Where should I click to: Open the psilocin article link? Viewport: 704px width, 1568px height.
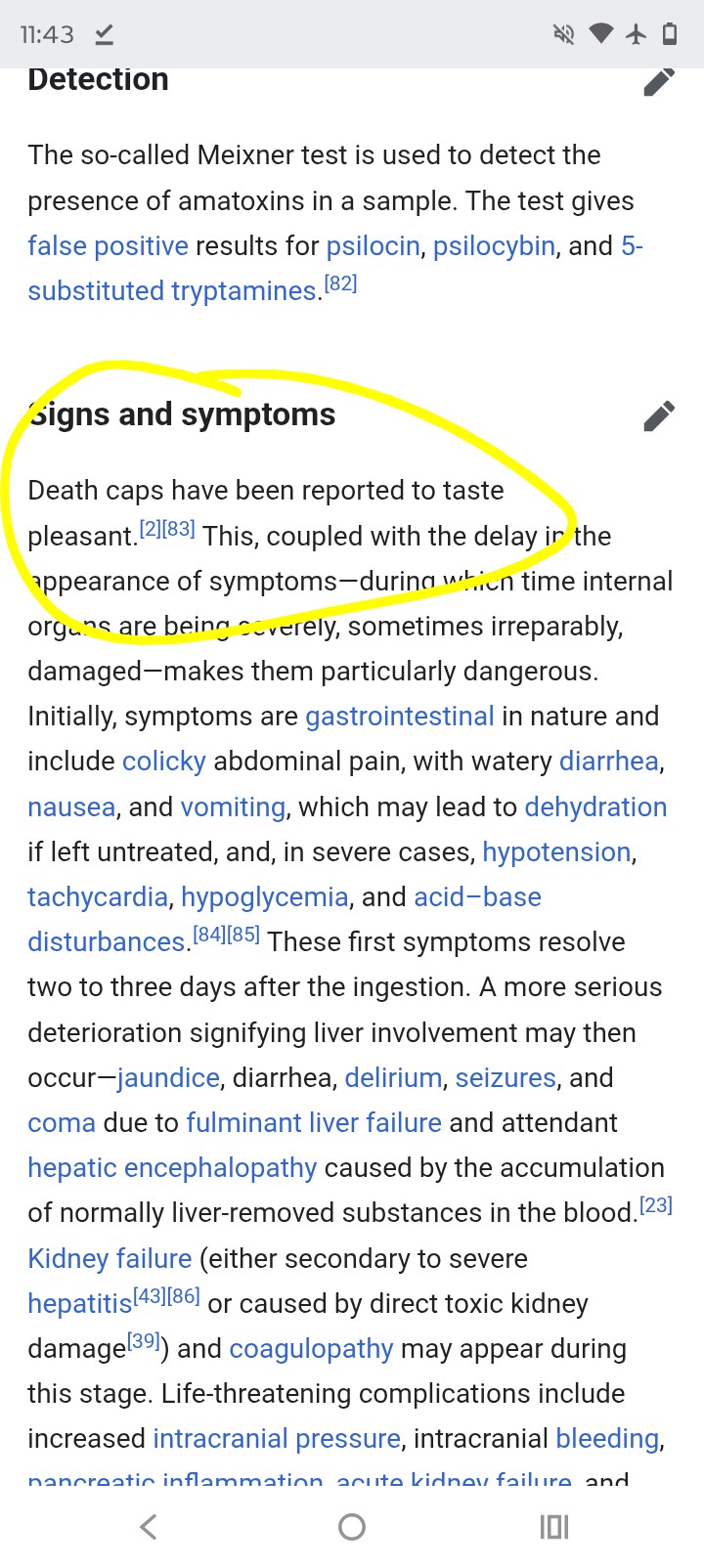373,246
